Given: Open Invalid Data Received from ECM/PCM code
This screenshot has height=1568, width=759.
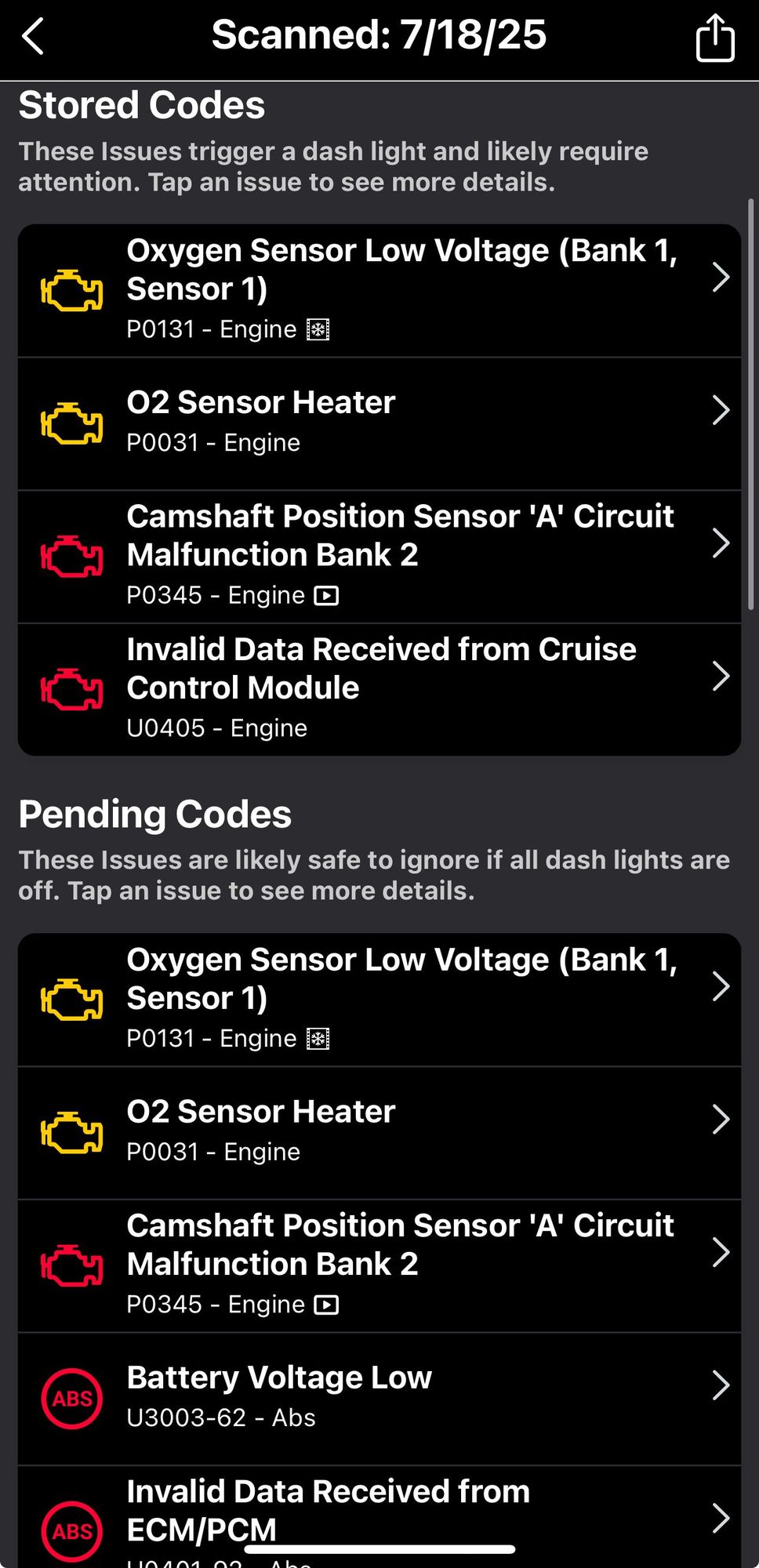Looking at the screenshot, I should [379, 1513].
